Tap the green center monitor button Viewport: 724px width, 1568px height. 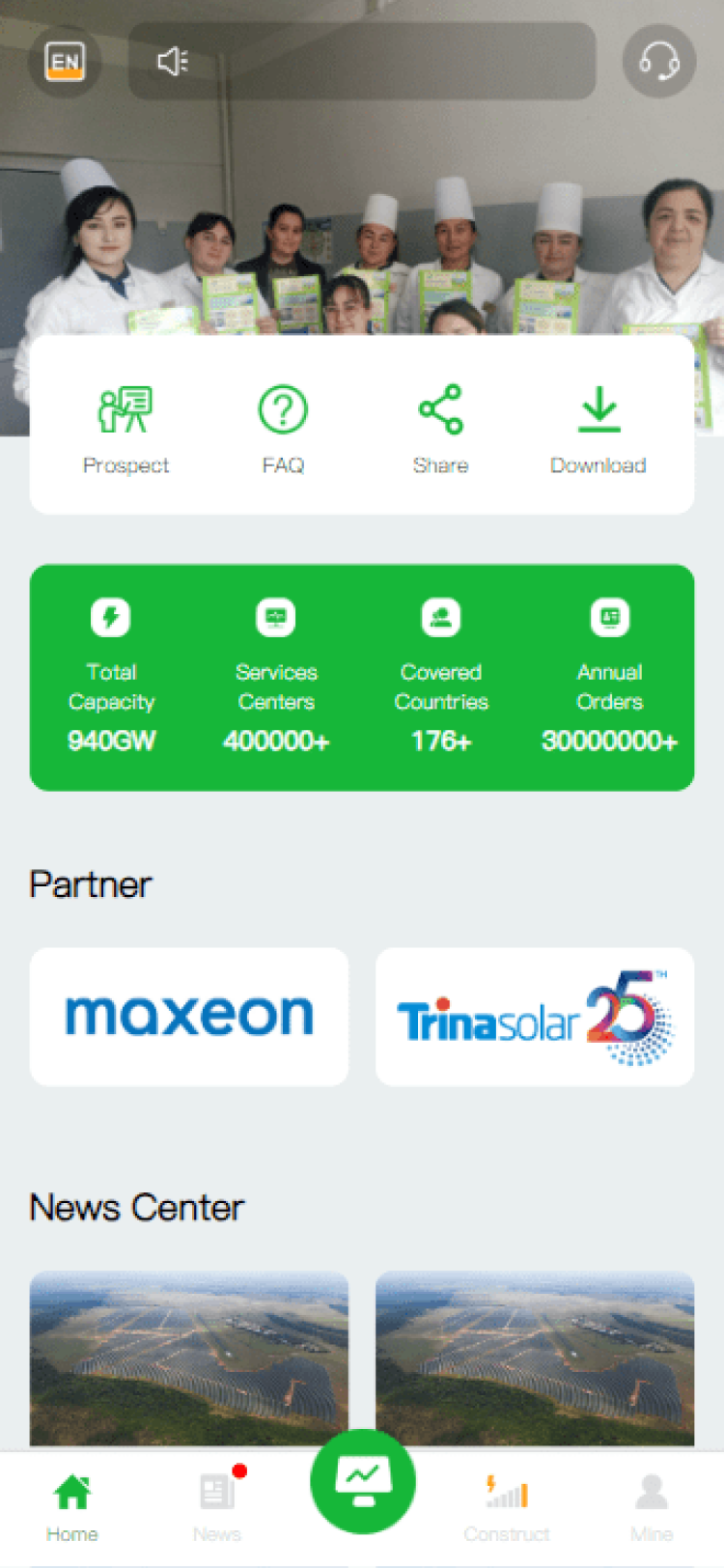coord(363,1480)
